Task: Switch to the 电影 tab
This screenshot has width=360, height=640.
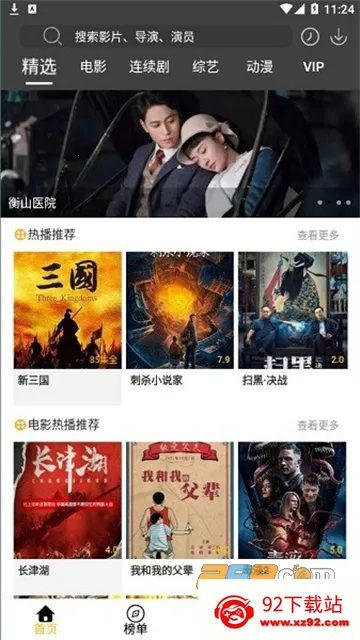Action: point(93,67)
